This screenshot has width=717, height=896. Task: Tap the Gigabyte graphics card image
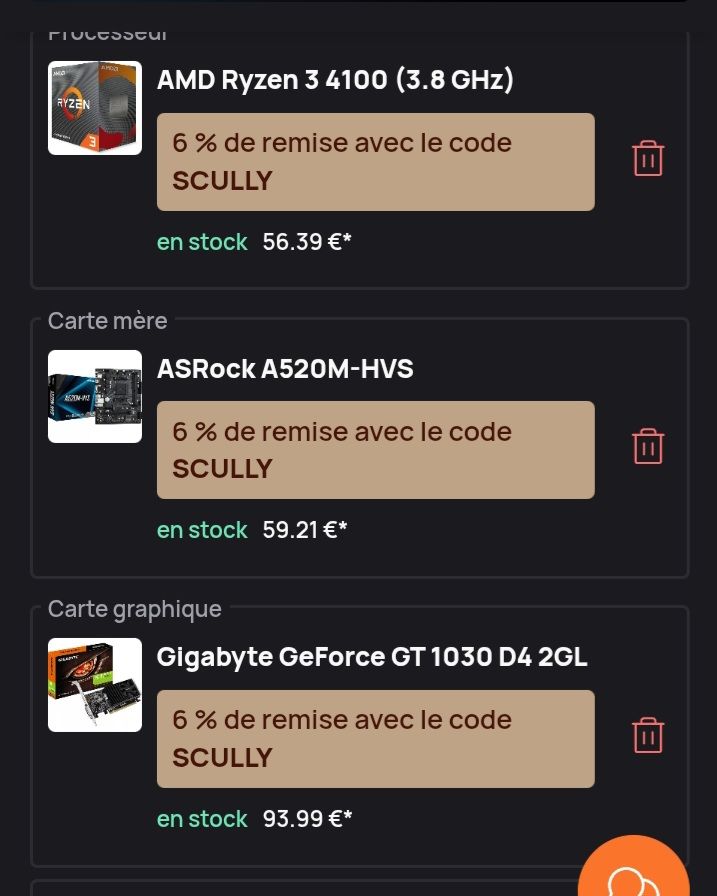(x=95, y=685)
